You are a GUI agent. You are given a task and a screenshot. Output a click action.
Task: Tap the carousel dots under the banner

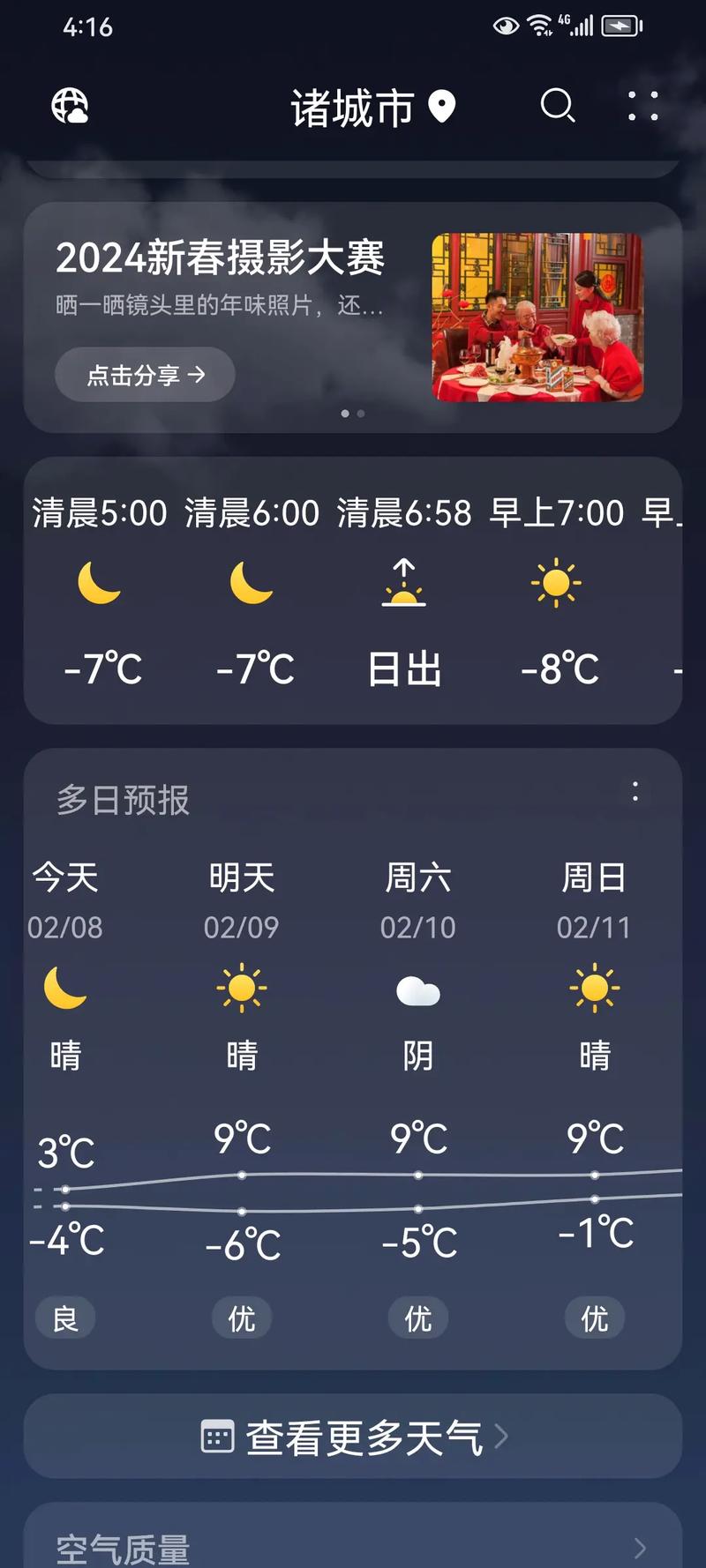point(352,413)
